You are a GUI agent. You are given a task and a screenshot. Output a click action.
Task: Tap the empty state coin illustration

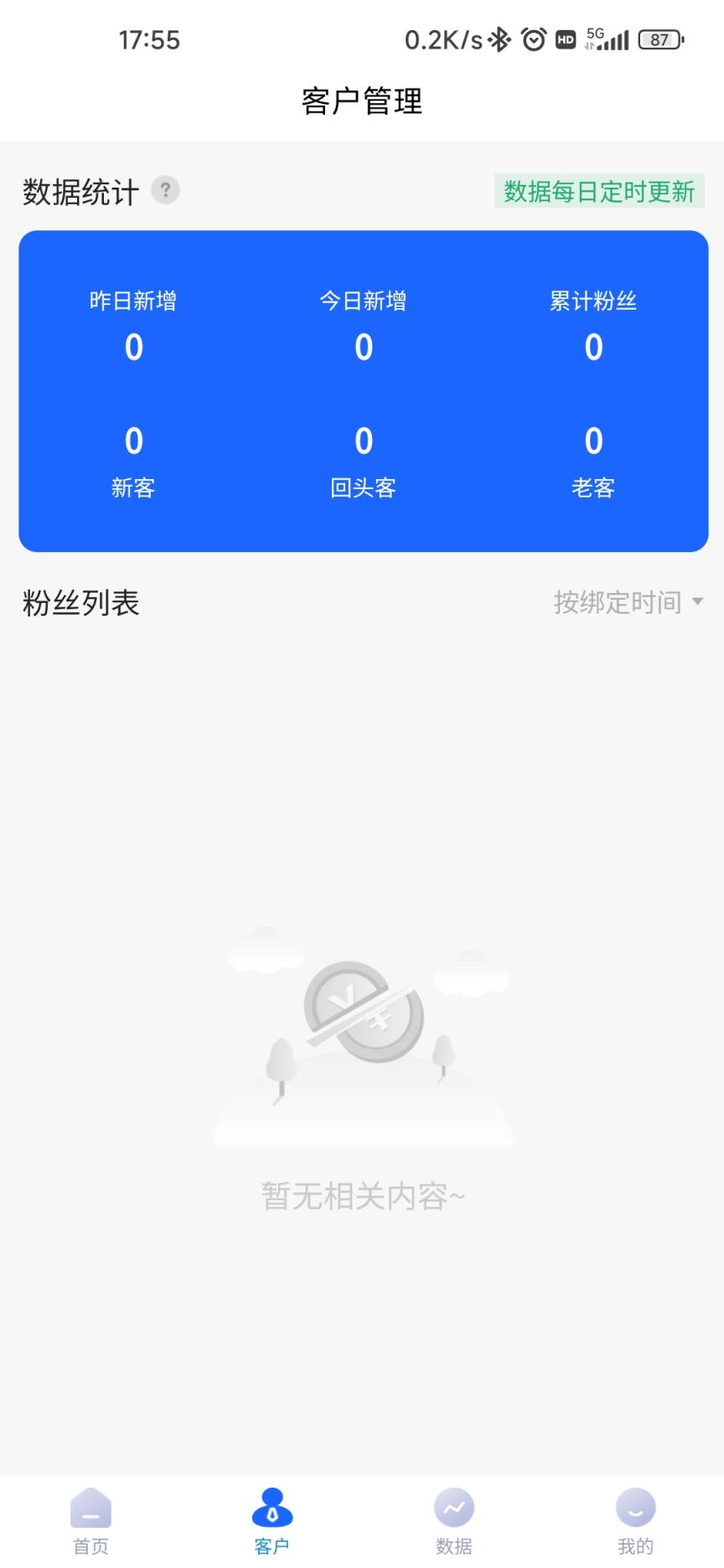(362, 1018)
